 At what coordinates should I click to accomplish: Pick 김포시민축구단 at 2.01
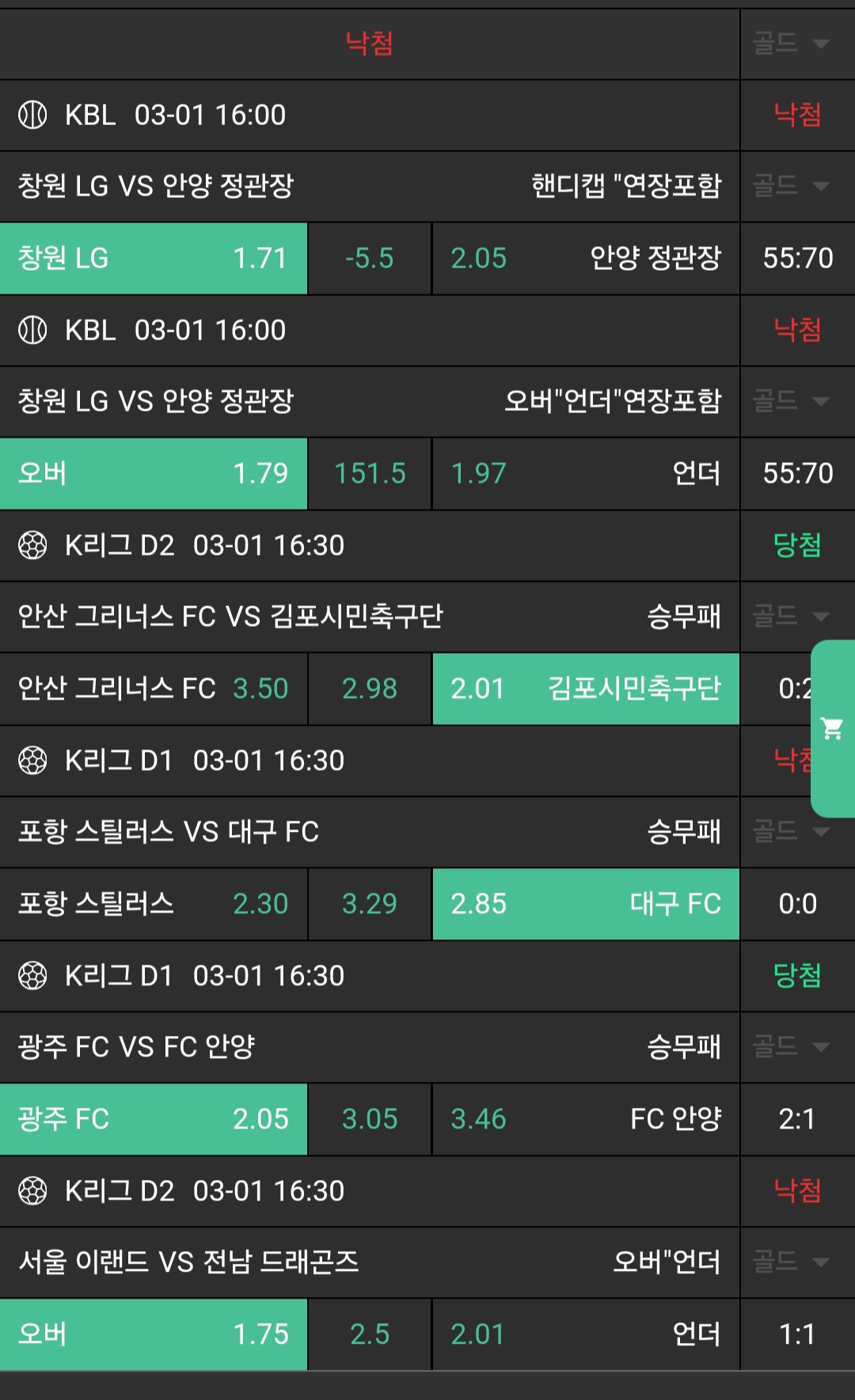click(x=586, y=689)
